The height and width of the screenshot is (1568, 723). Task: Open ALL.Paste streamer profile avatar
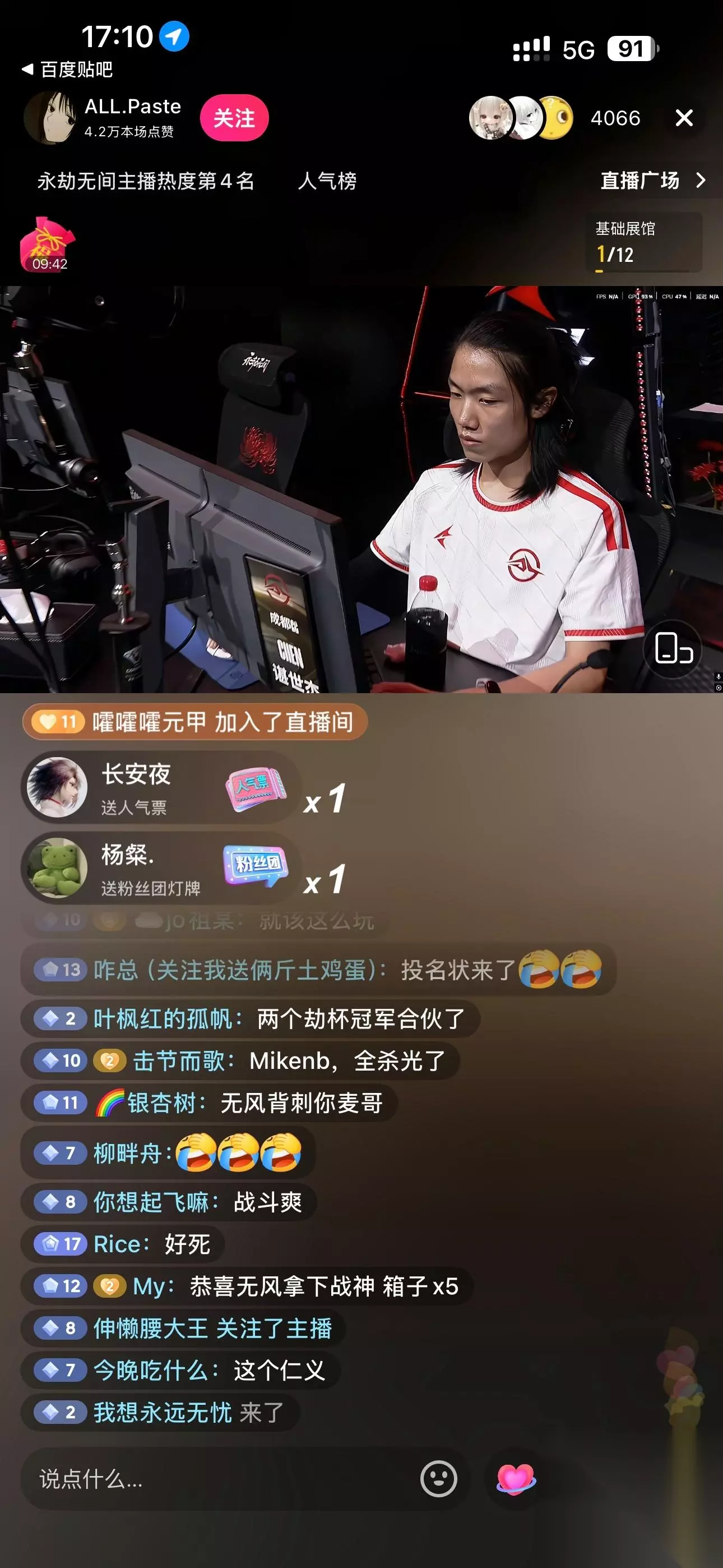click(x=50, y=118)
